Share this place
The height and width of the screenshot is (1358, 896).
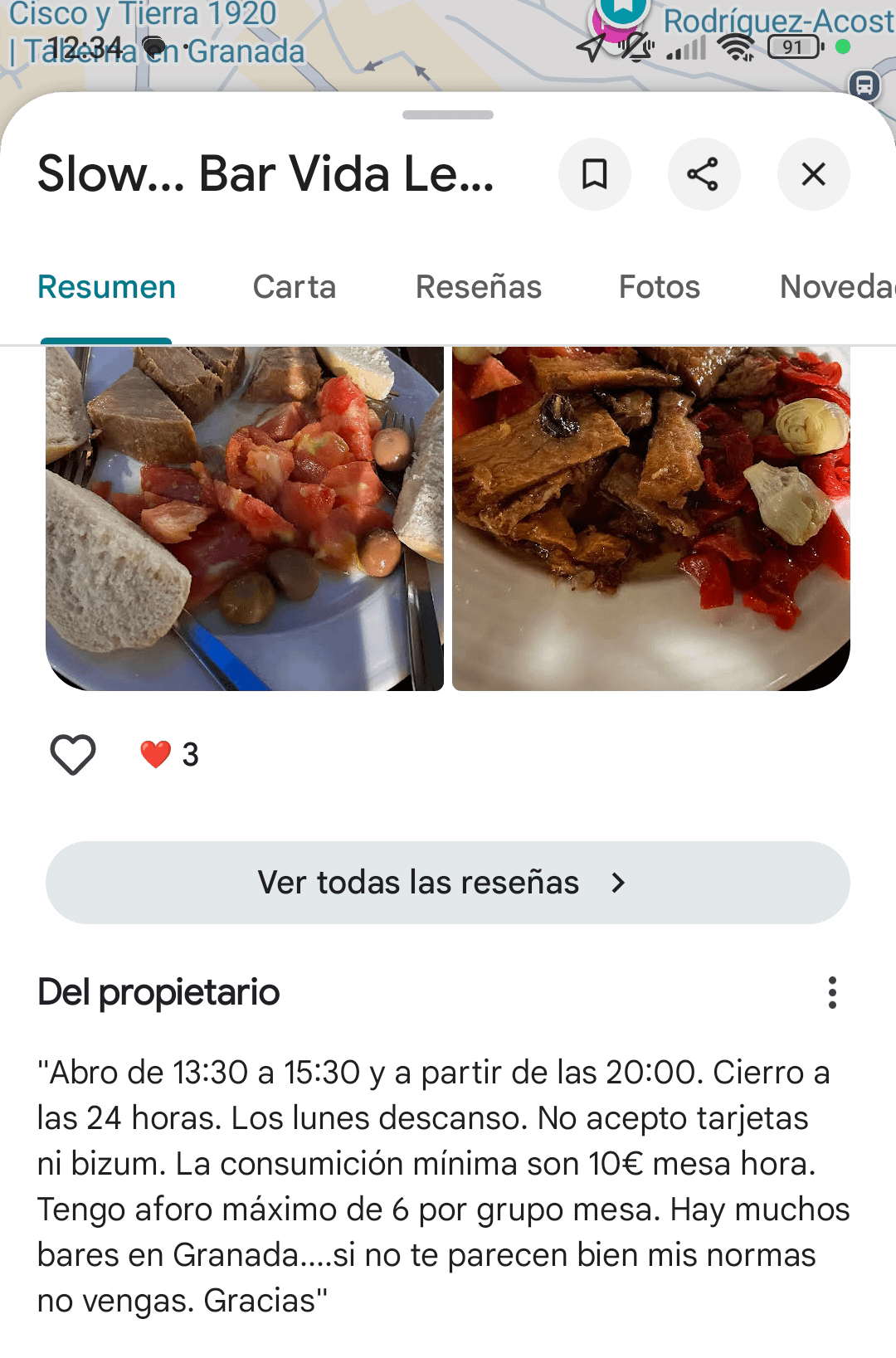point(704,174)
